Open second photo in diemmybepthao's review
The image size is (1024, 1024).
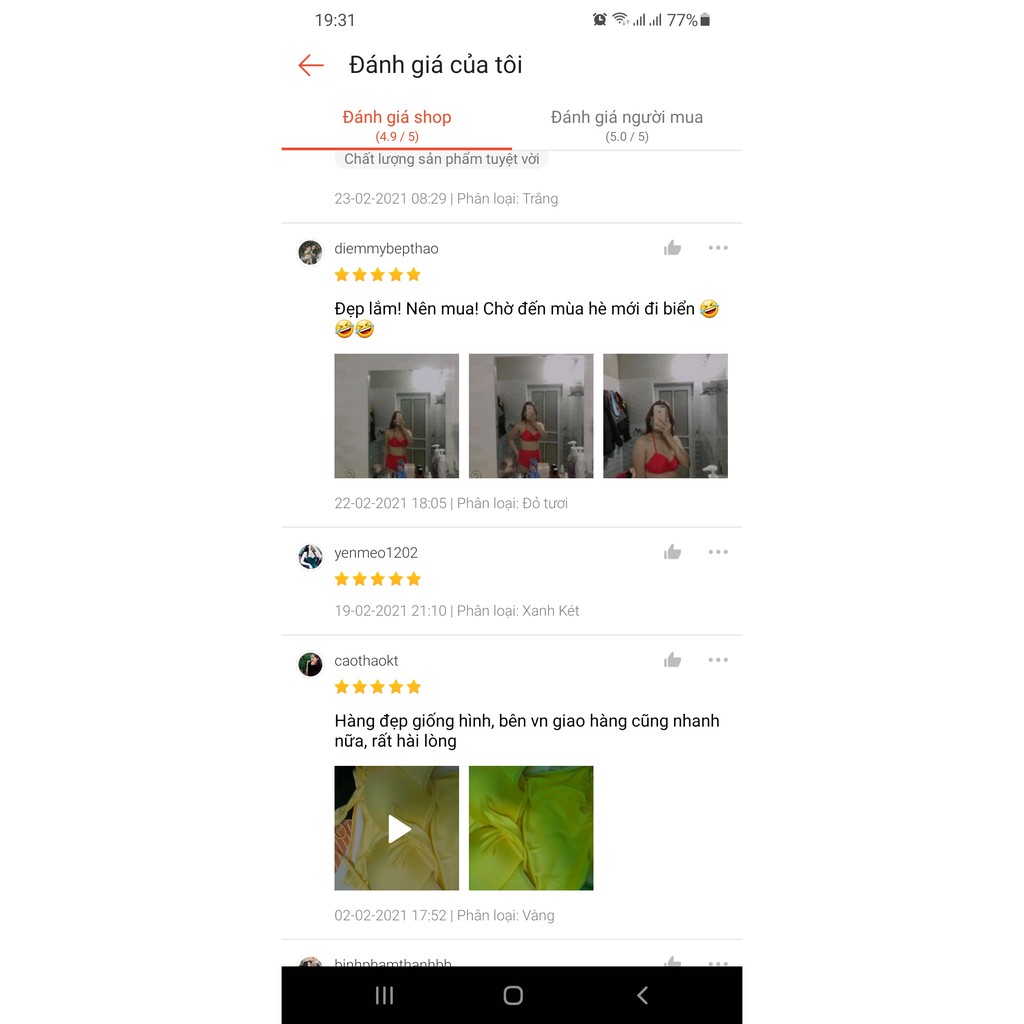tap(531, 416)
